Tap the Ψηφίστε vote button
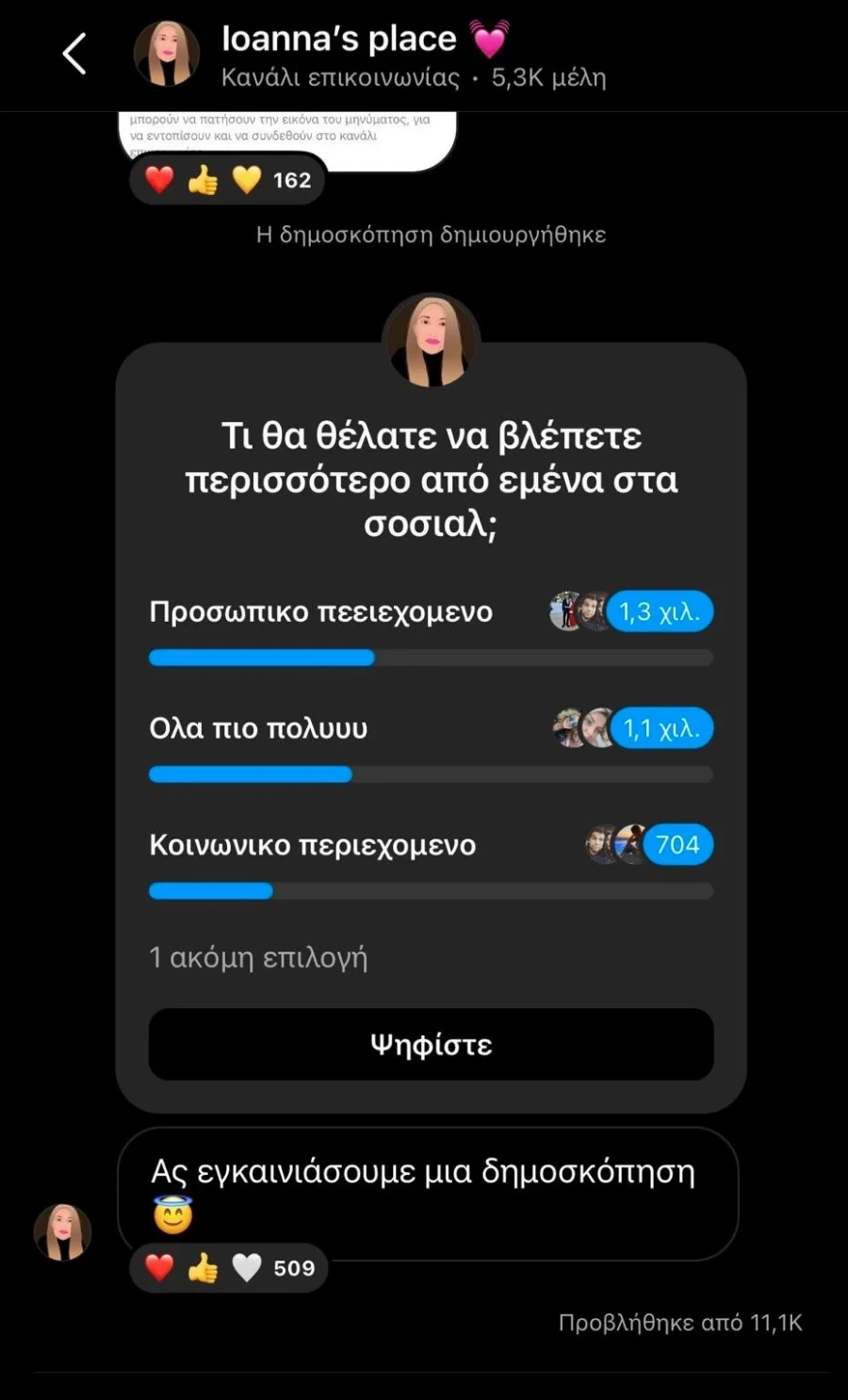848x1400 pixels. [431, 1044]
